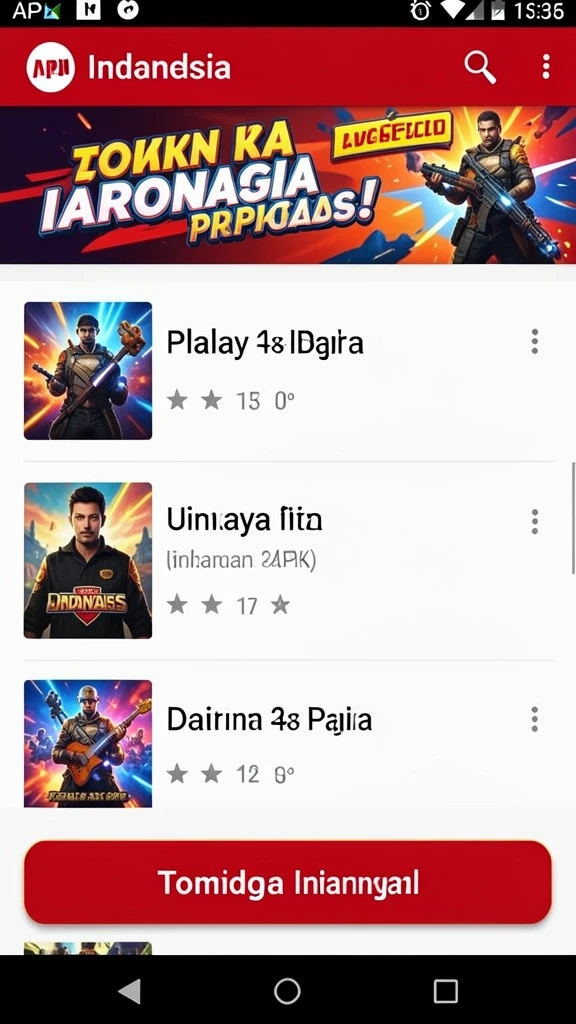Open the search magnifier in app bar
The image size is (576, 1024).
[480, 67]
